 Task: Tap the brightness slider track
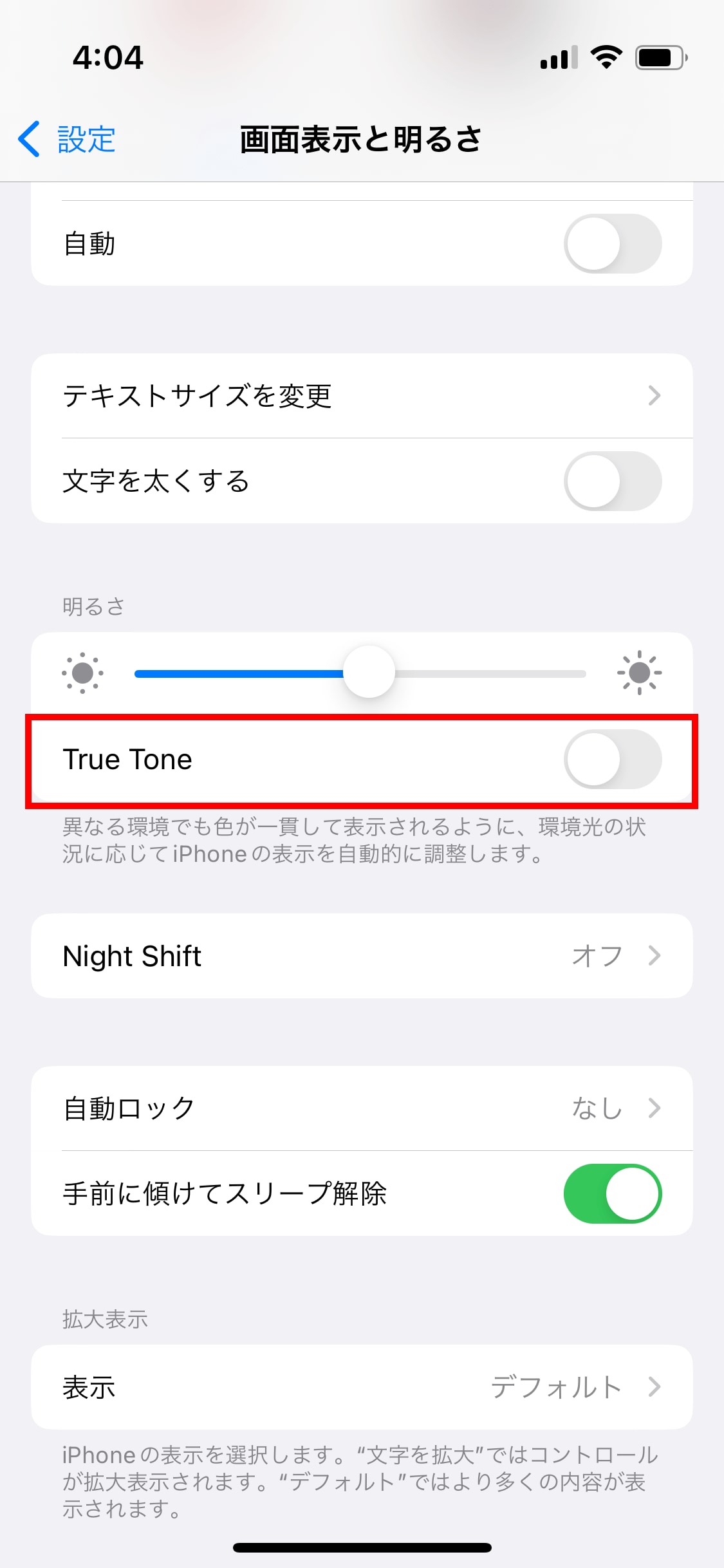point(360,674)
